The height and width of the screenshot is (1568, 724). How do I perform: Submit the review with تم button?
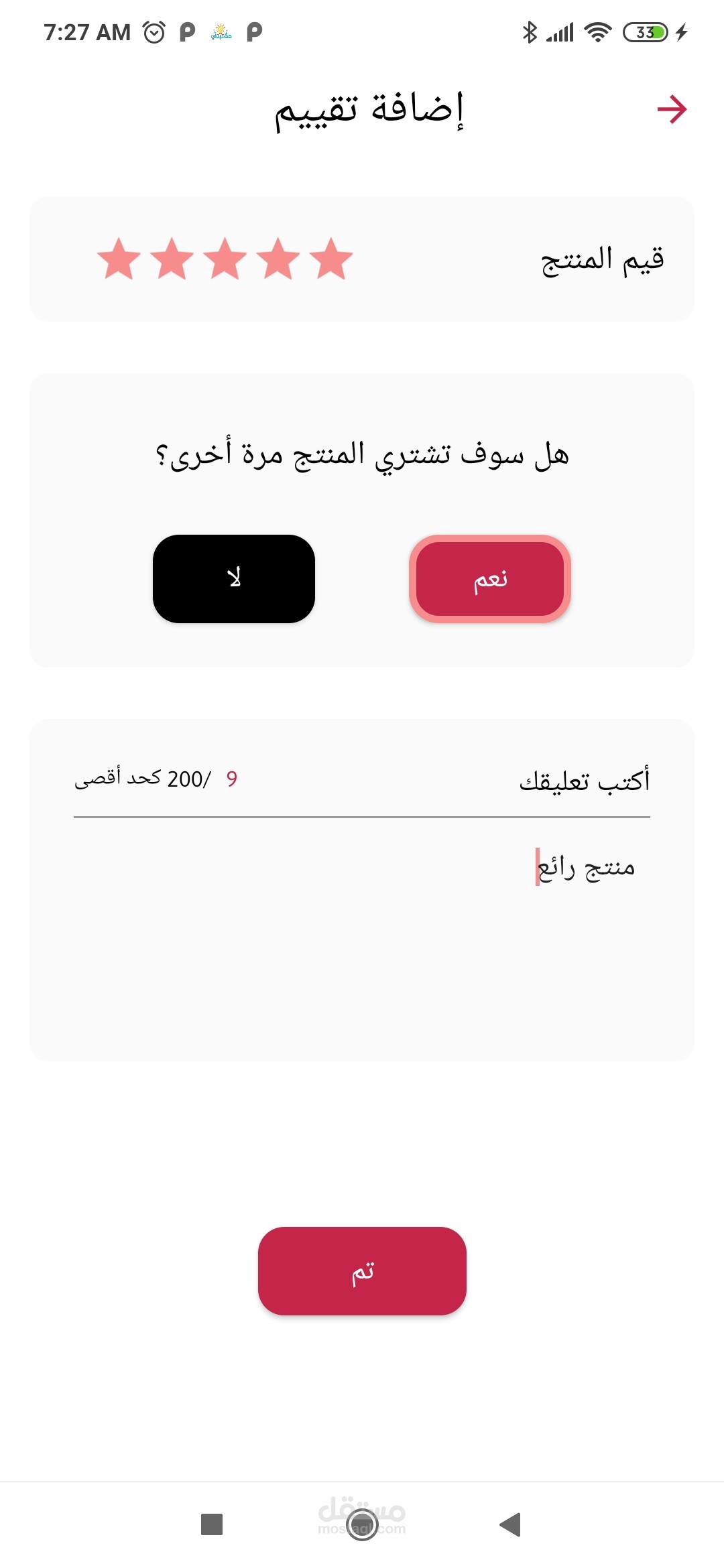pyautogui.click(x=362, y=1271)
